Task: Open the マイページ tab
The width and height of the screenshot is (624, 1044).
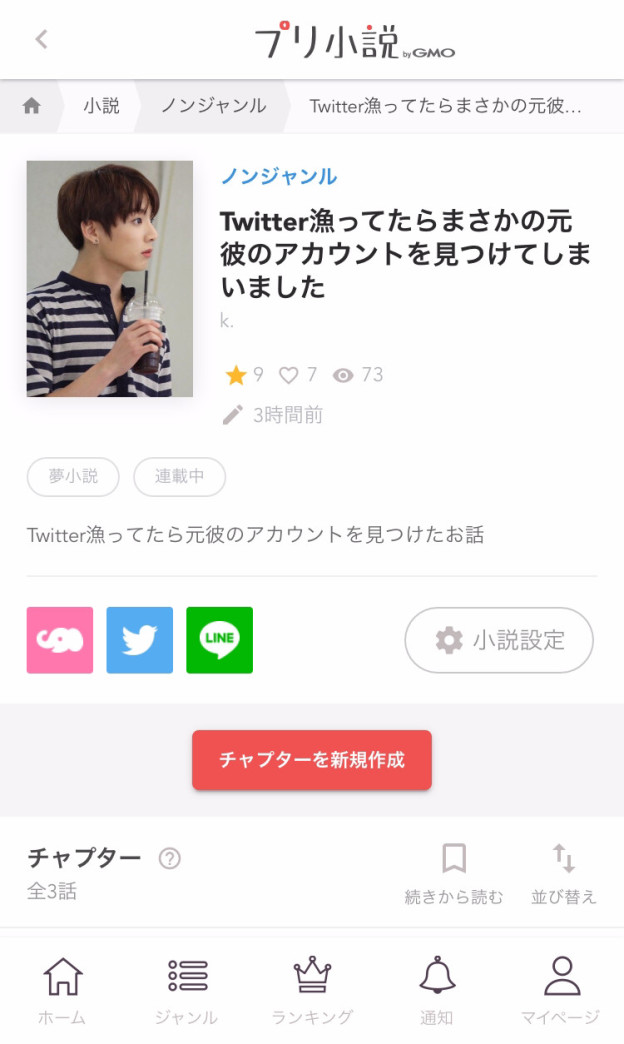Action: coord(561,991)
